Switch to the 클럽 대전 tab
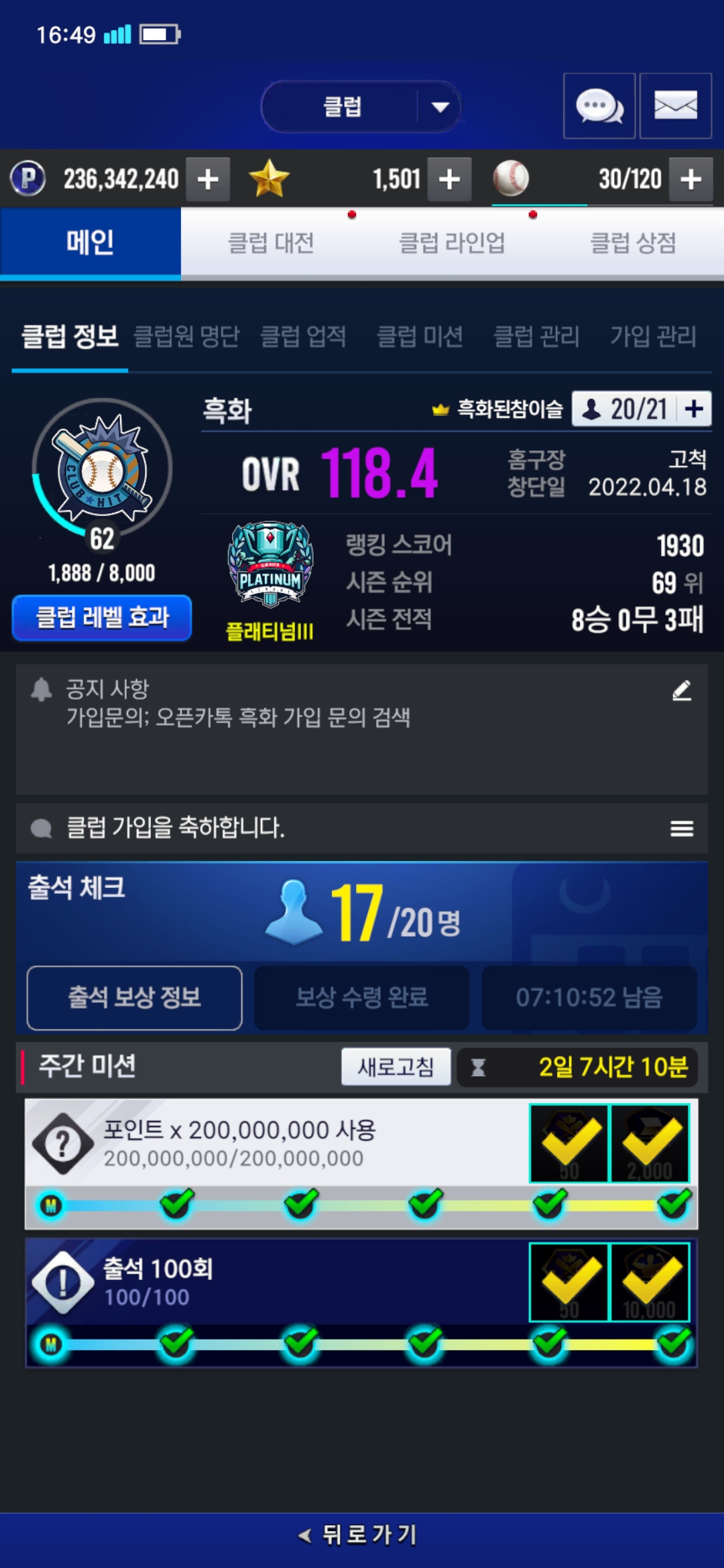This screenshot has width=724, height=1568. (271, 243)
